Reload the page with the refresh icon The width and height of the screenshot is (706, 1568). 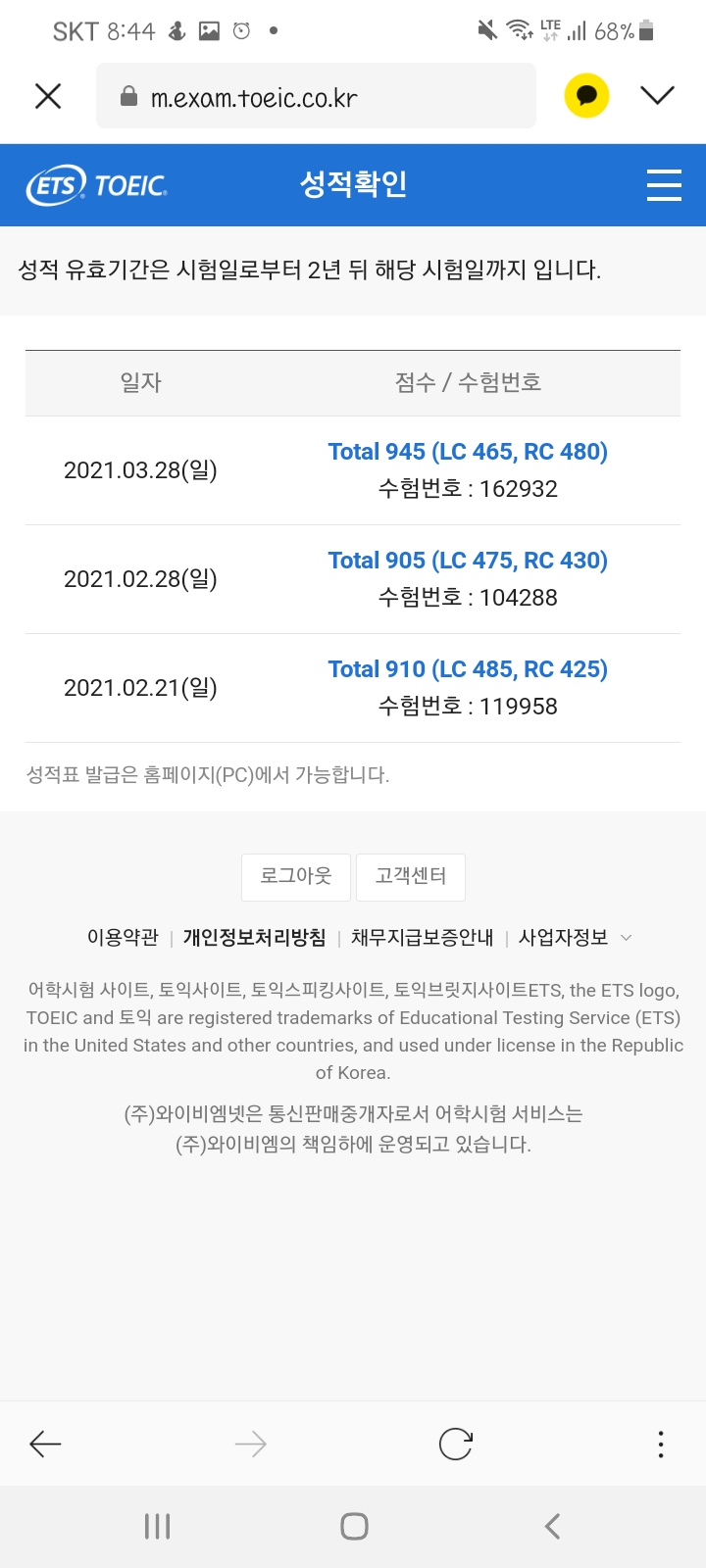tap(456, 1444)
